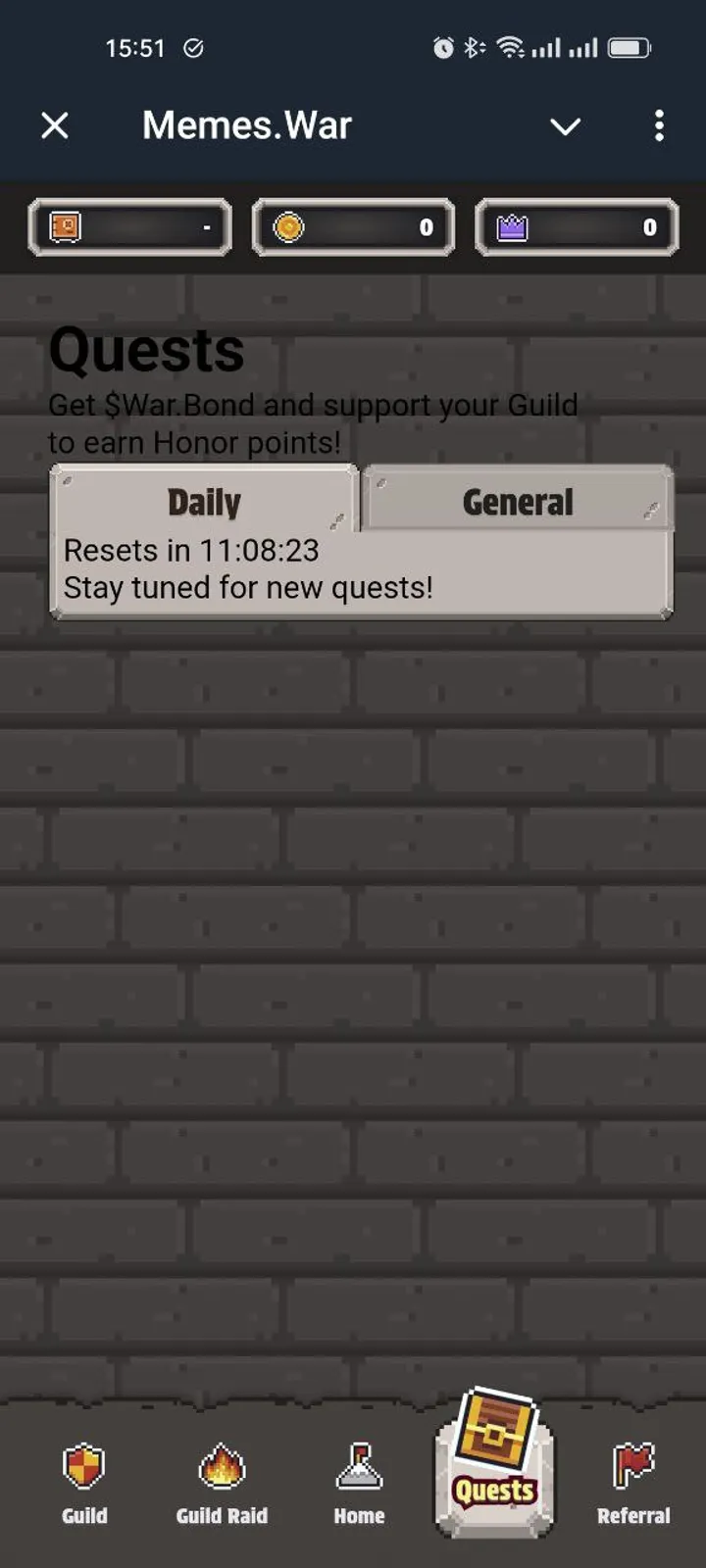This screenshot has width=706, height=1568.
Task: Return to the Home screen
Action: [359, 1484]
